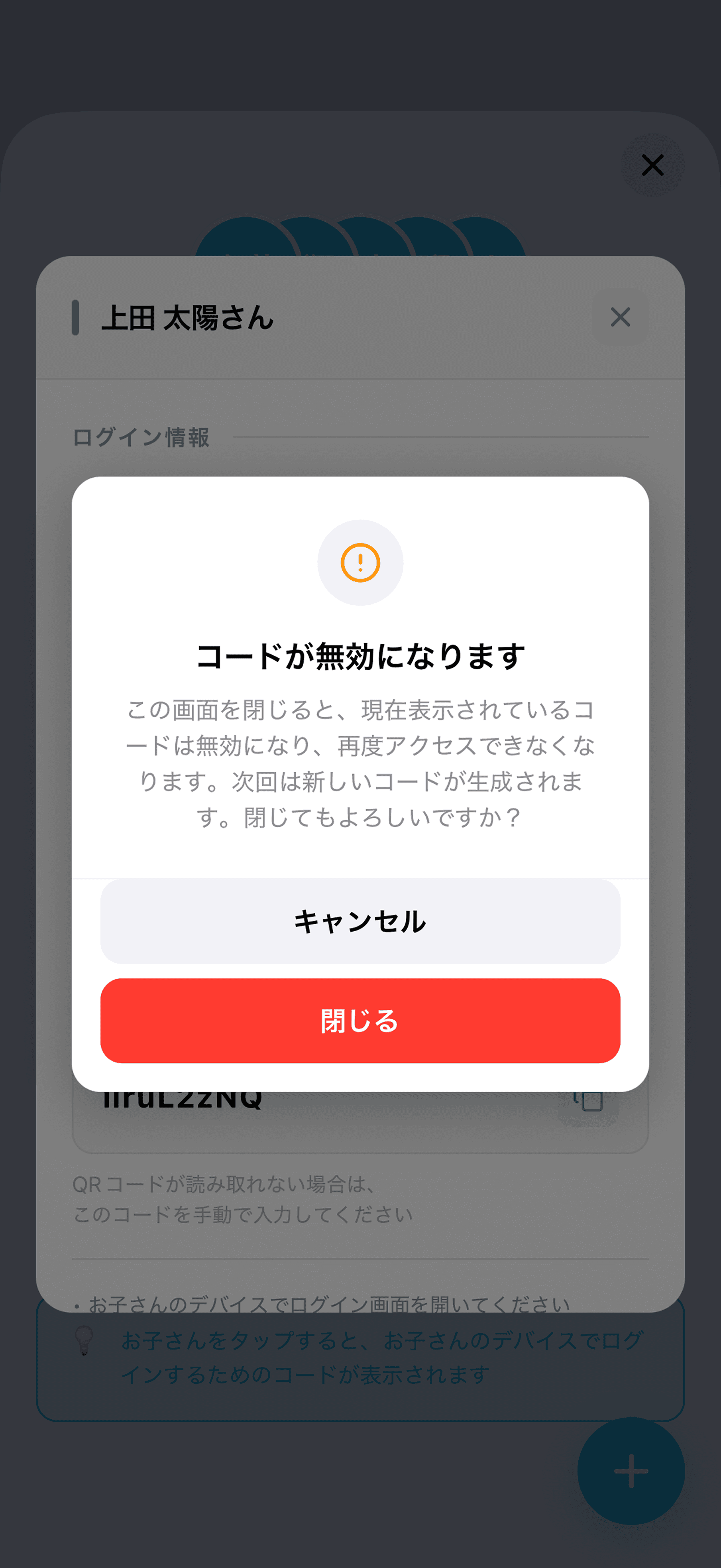Screen dimensions: 721x1568
Task: Tap the X icon on the child detail panel
Action: 619,317
